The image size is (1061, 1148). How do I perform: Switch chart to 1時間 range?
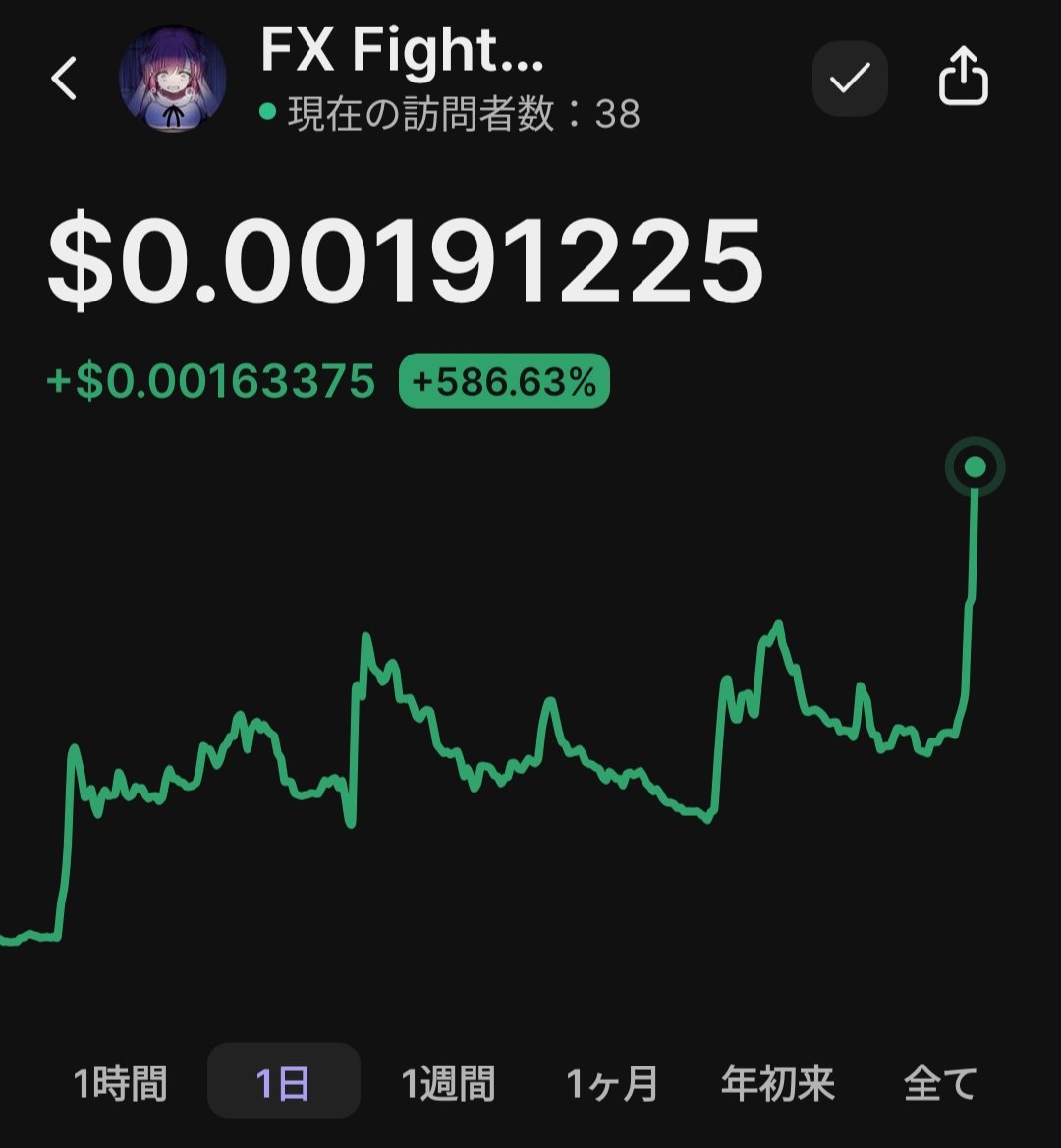[120, 1083]
